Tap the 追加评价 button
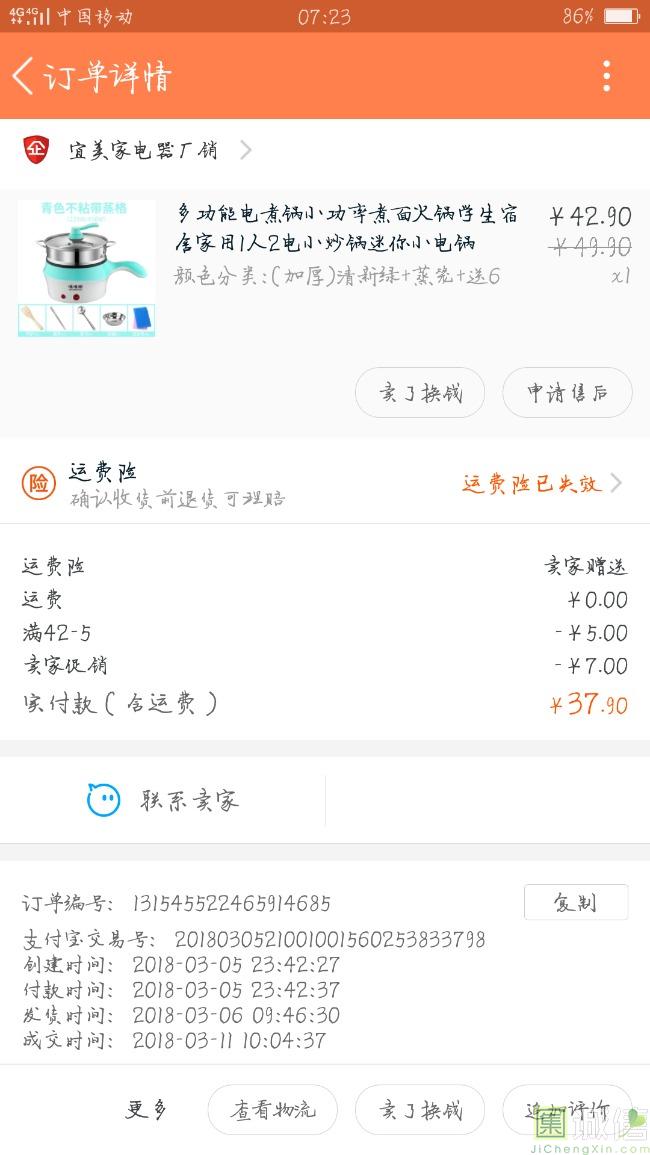The image size is (650, 1155). pos(567,1110)
